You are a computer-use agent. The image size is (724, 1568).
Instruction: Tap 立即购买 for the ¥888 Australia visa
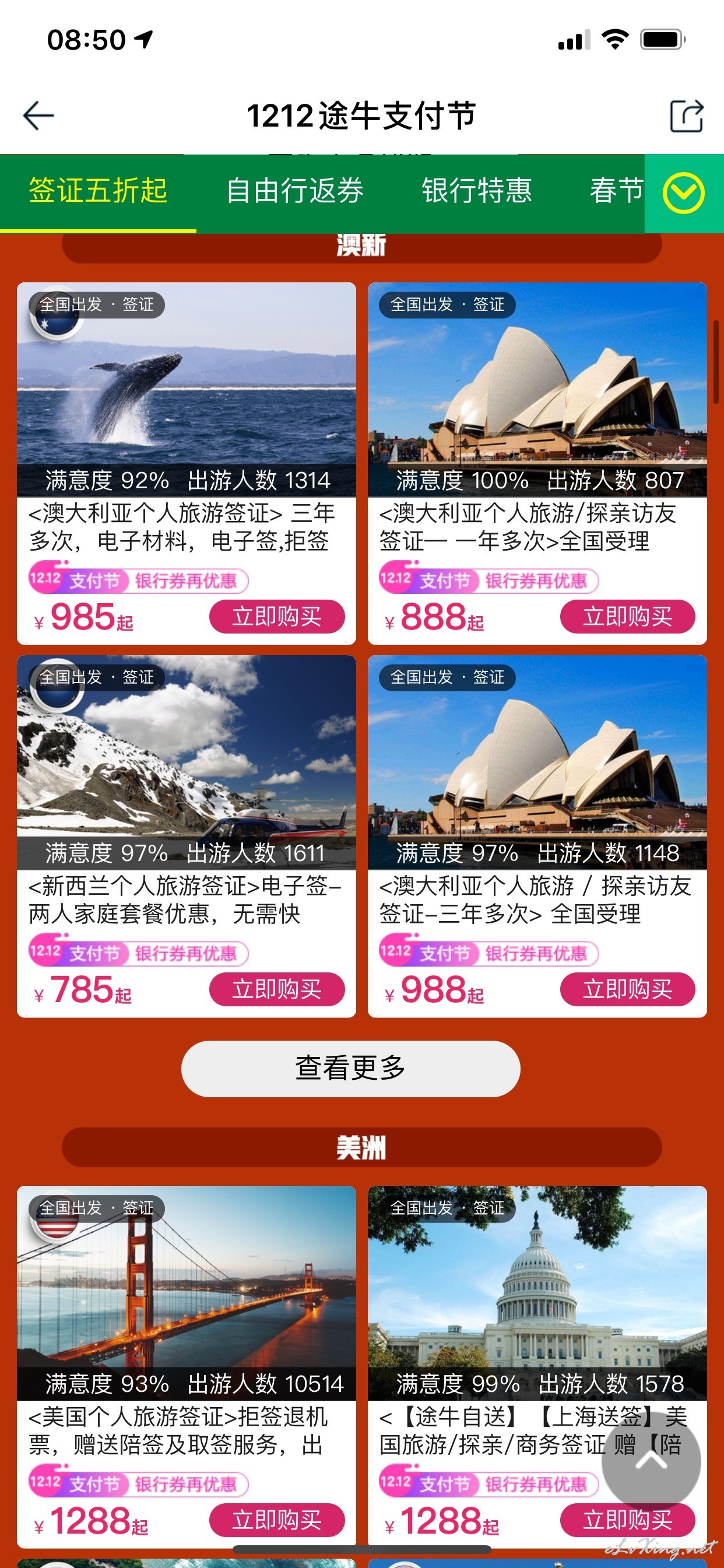click(x=627, y=617)
